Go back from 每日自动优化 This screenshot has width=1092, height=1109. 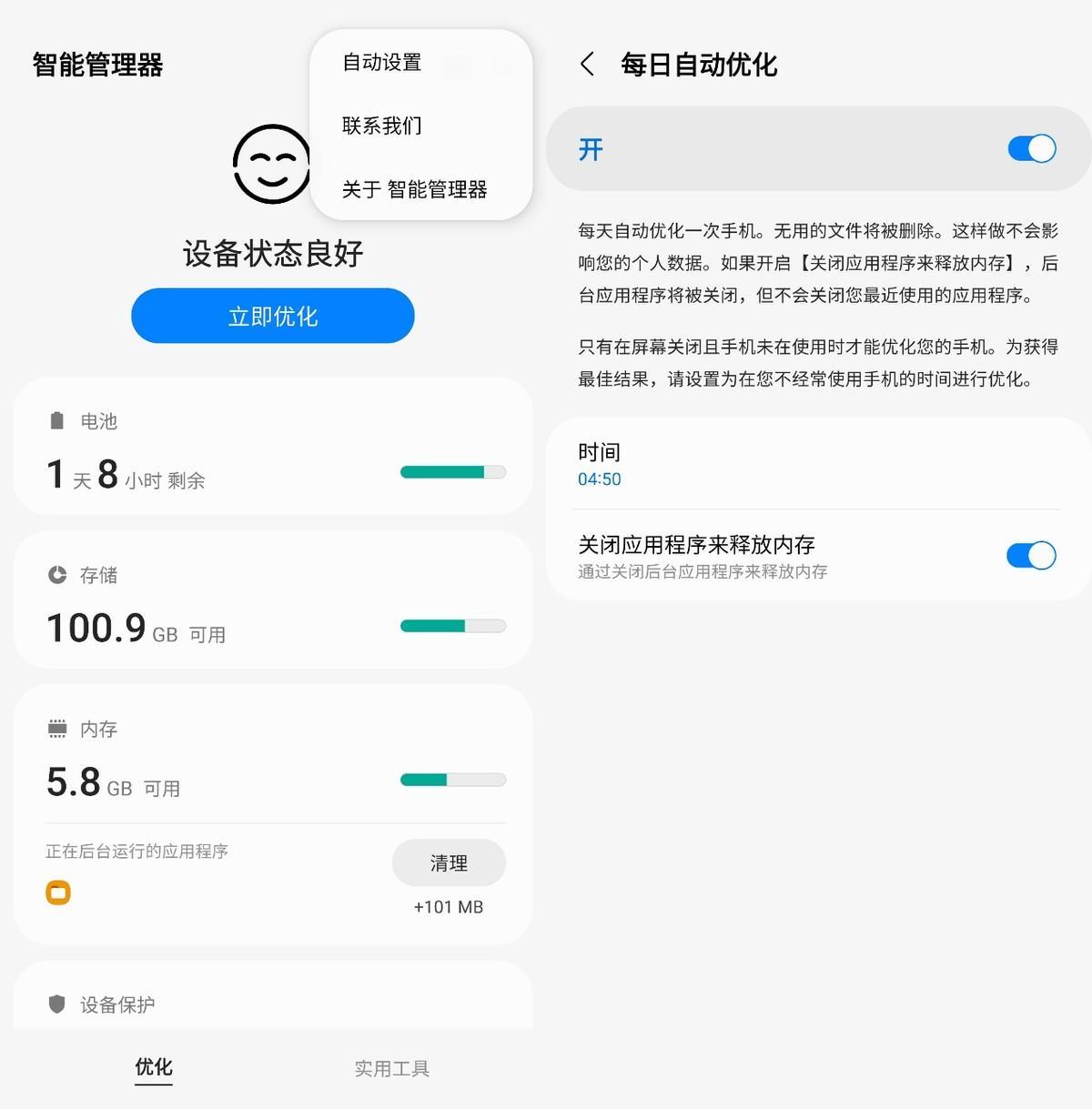pyautogui.click(x=588, y=65)
